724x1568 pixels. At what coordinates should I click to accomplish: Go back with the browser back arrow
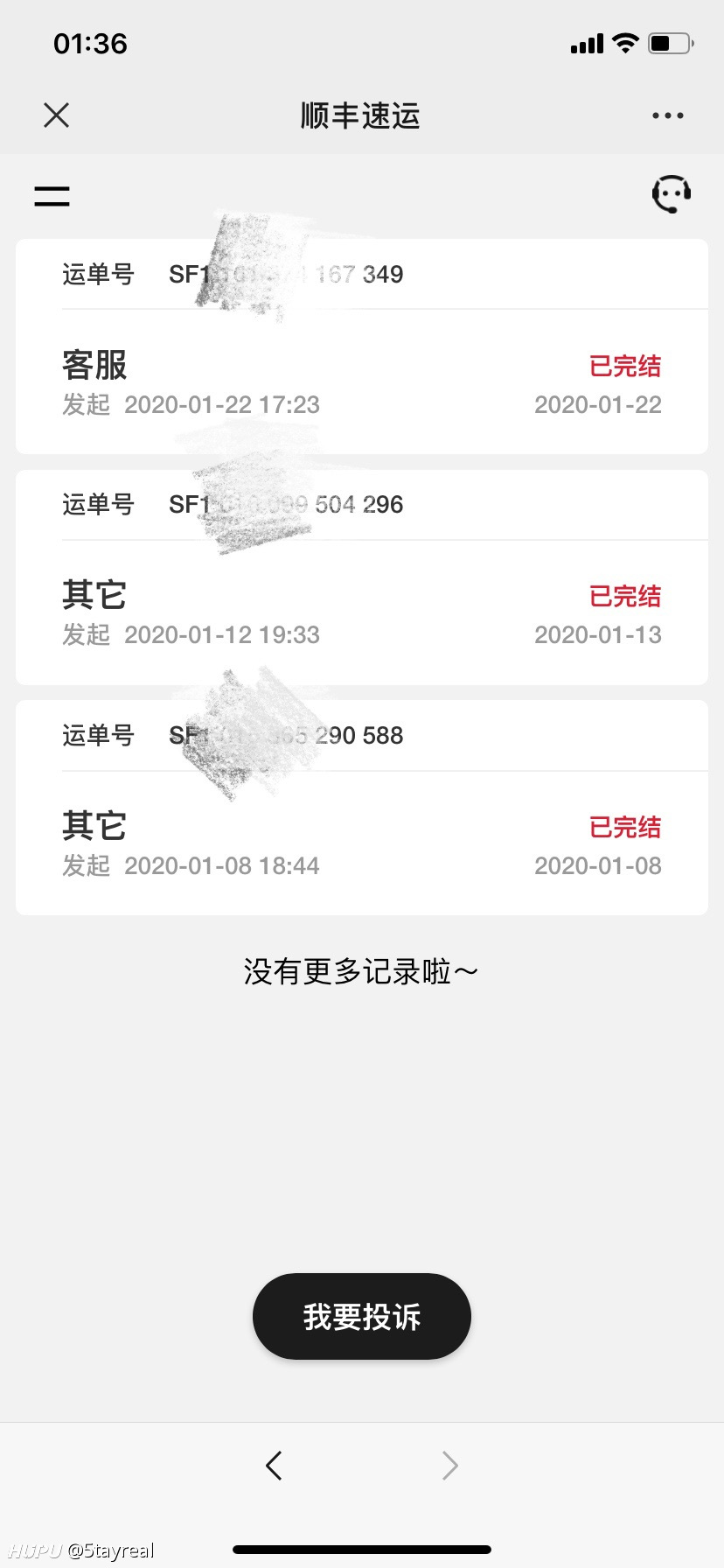pyautogui.click(x=274, y=1465)
